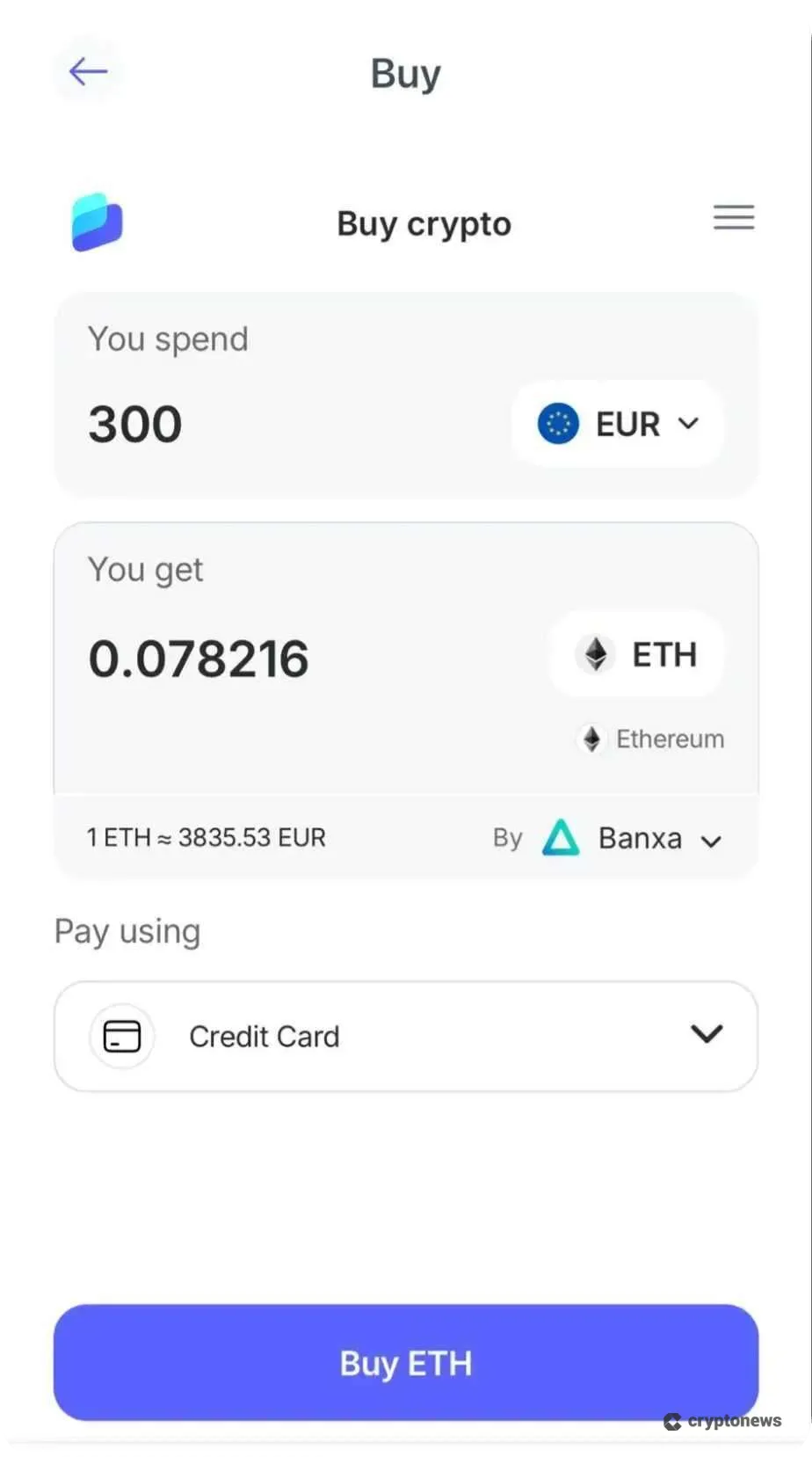The image size is (812, 1457).
Task: Select the Ethereum network icon
Action: click(x=591, y=739)
